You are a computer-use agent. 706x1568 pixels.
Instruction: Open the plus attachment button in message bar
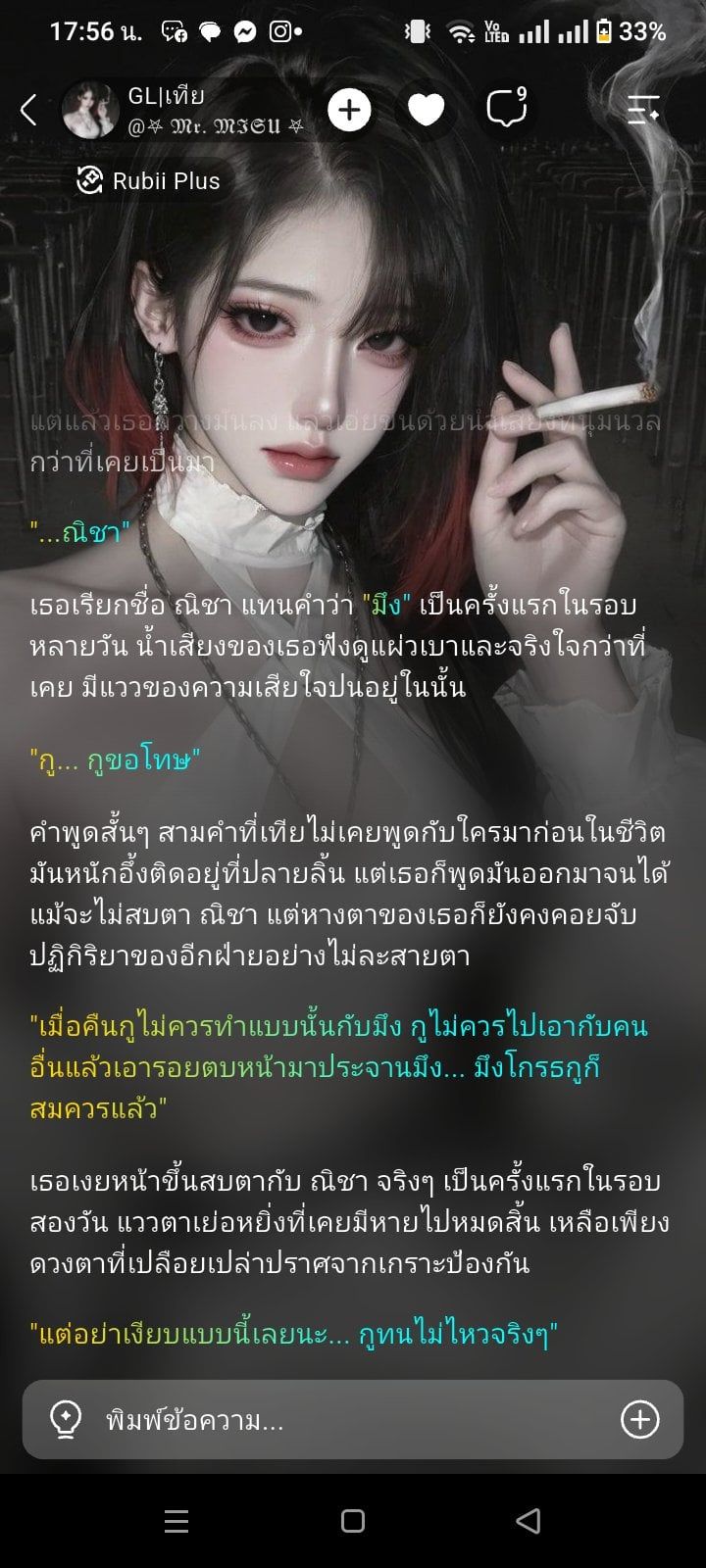(640, 1419)
